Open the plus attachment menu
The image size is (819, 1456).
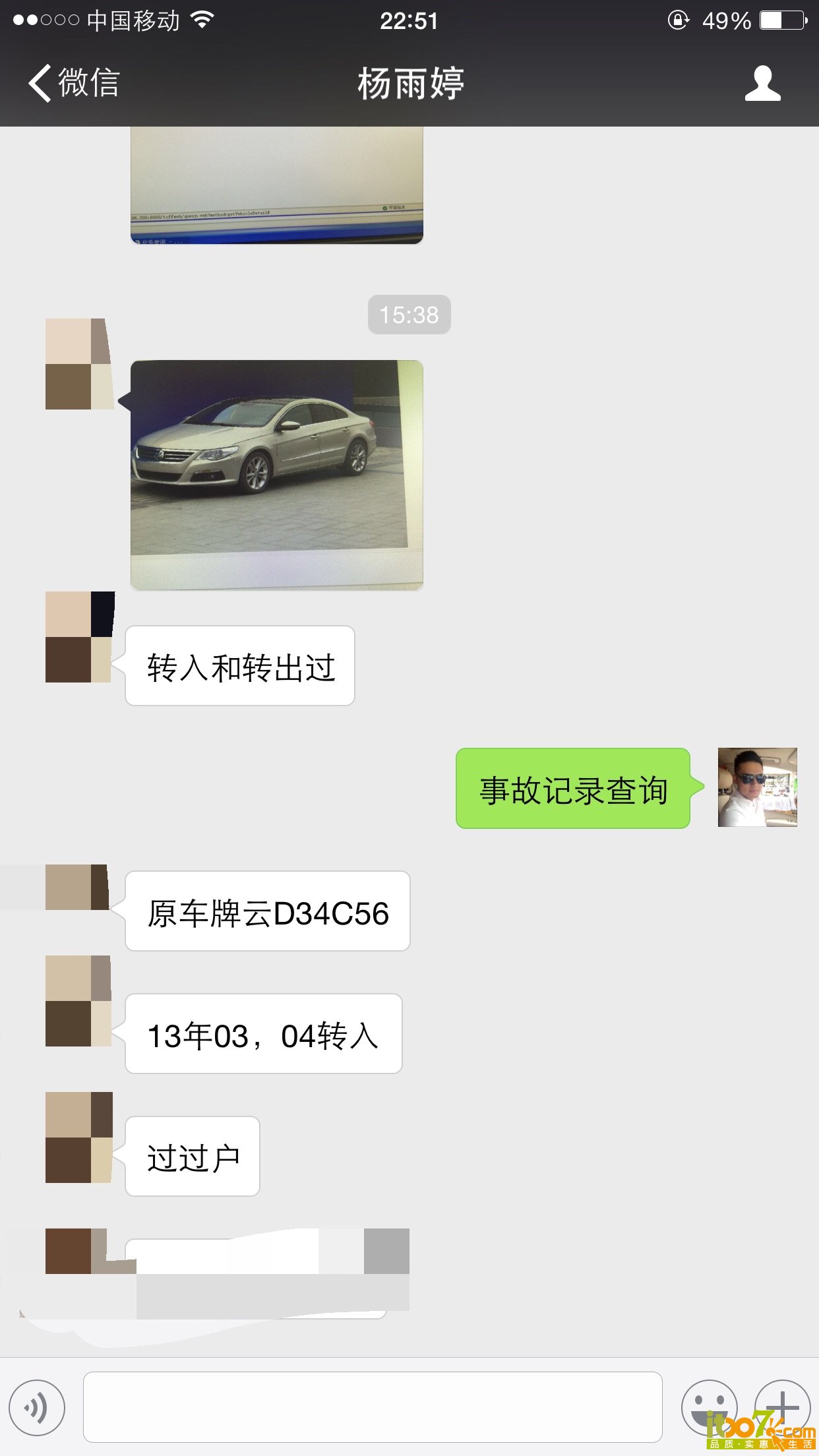click(x=782, y=1407)
